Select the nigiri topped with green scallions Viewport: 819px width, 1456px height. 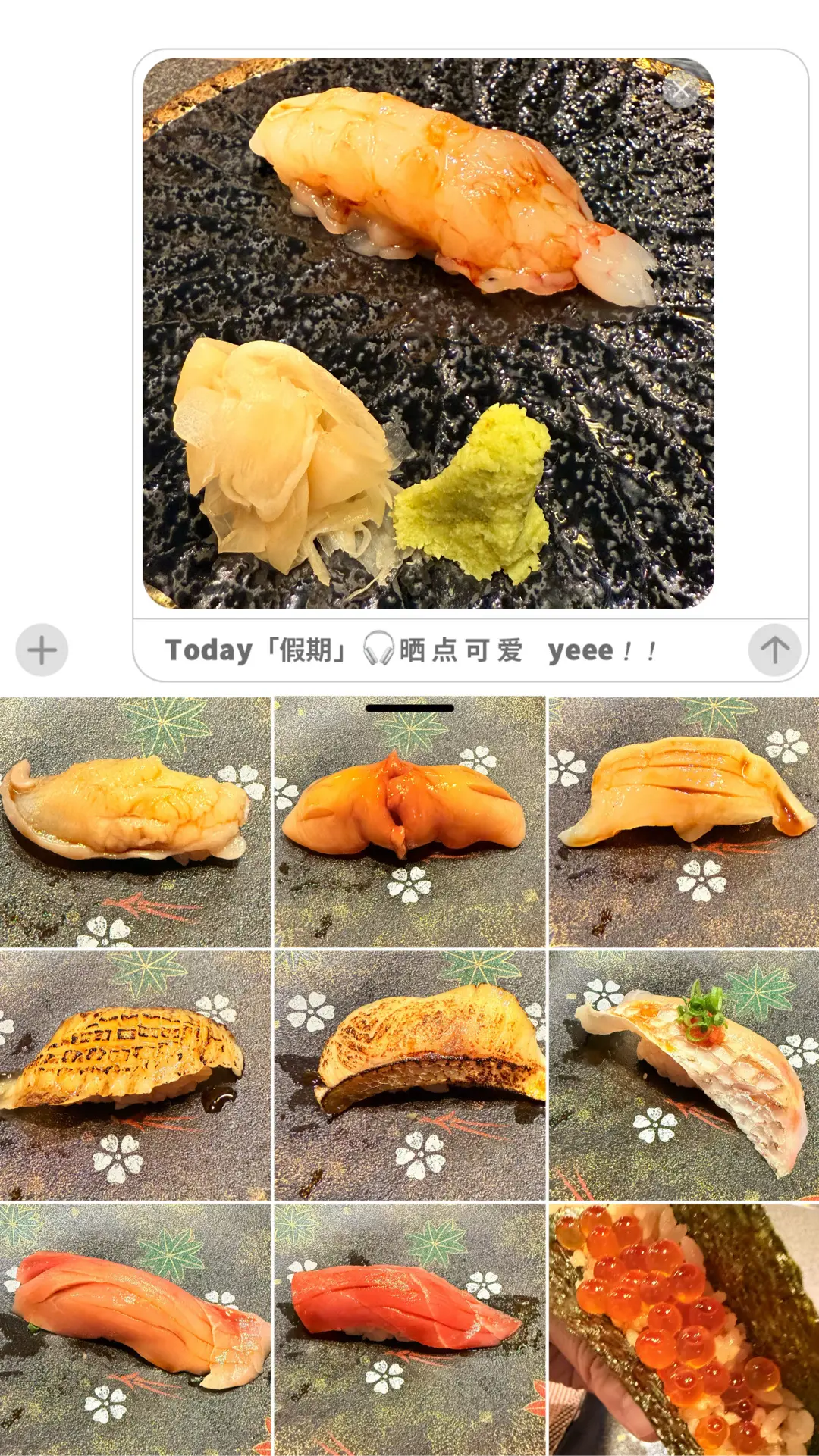pyautogui.click(x=683, y=1075)
